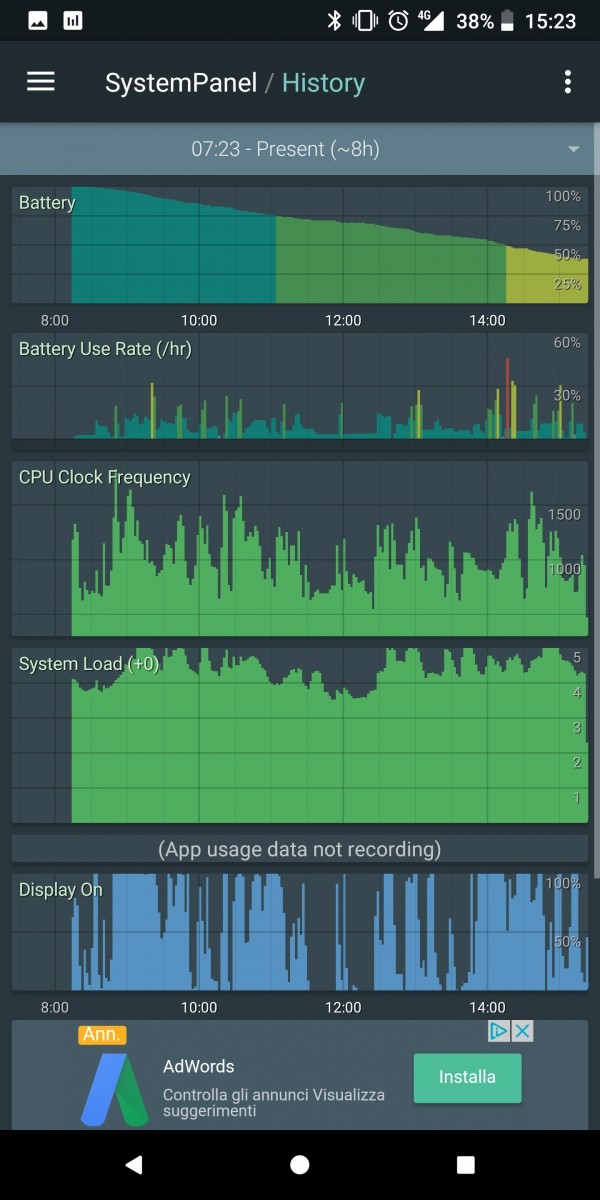Tap Installa on the AdWords ad

tap(467, 1077)
